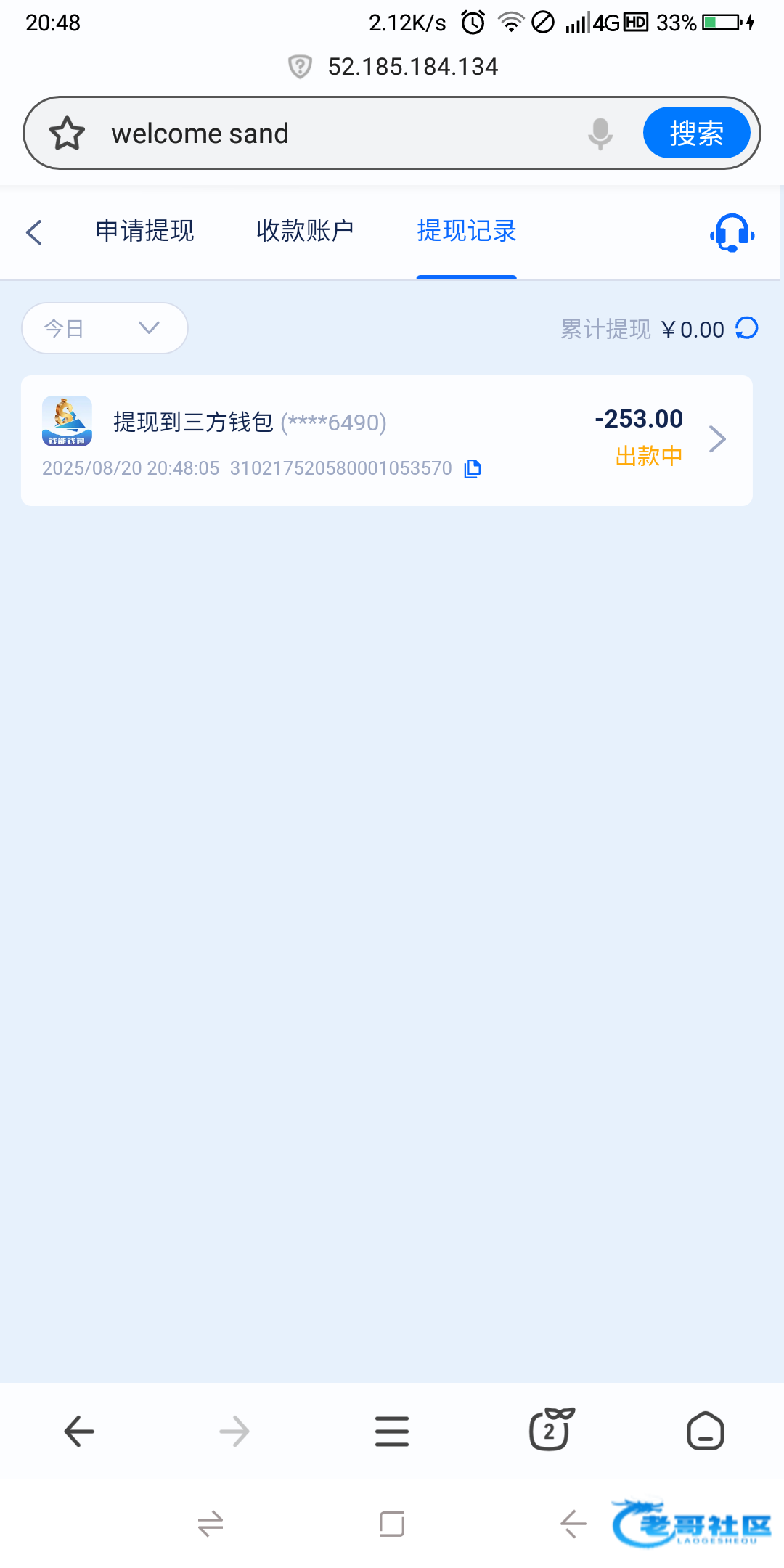Select the 提现记录 tab
This screenshot has height=1568, width=784.
coord(466,231)
